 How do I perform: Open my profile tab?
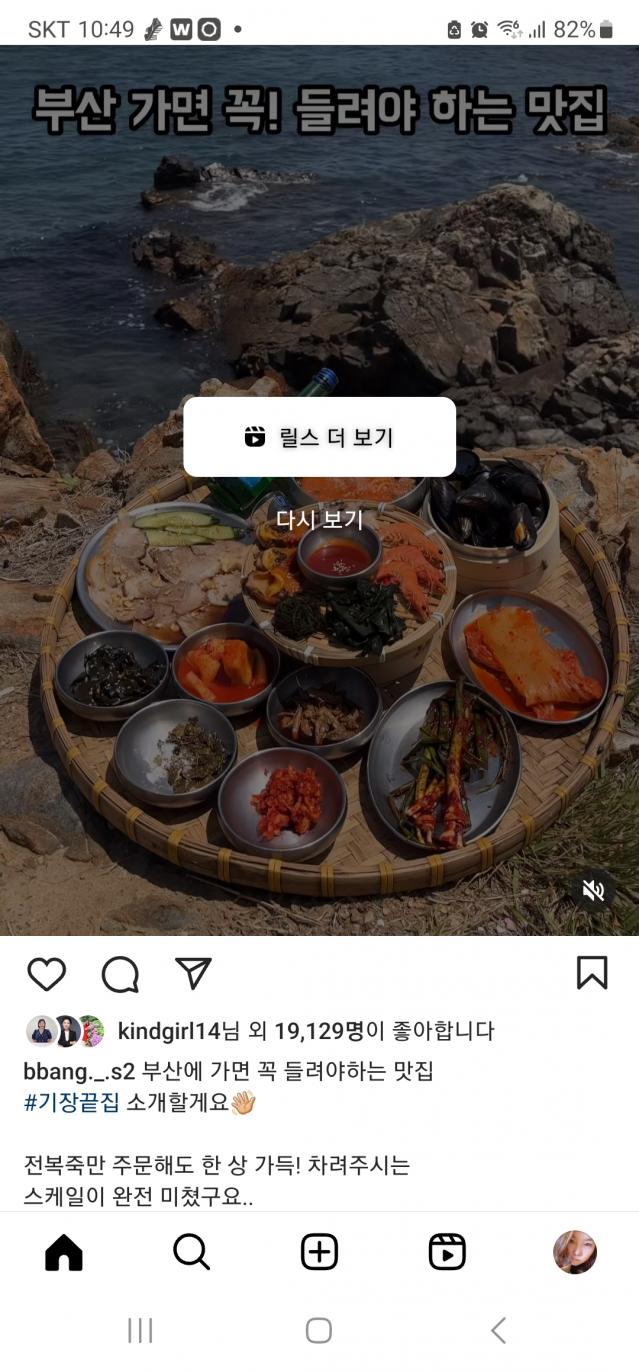(575, 1252)
